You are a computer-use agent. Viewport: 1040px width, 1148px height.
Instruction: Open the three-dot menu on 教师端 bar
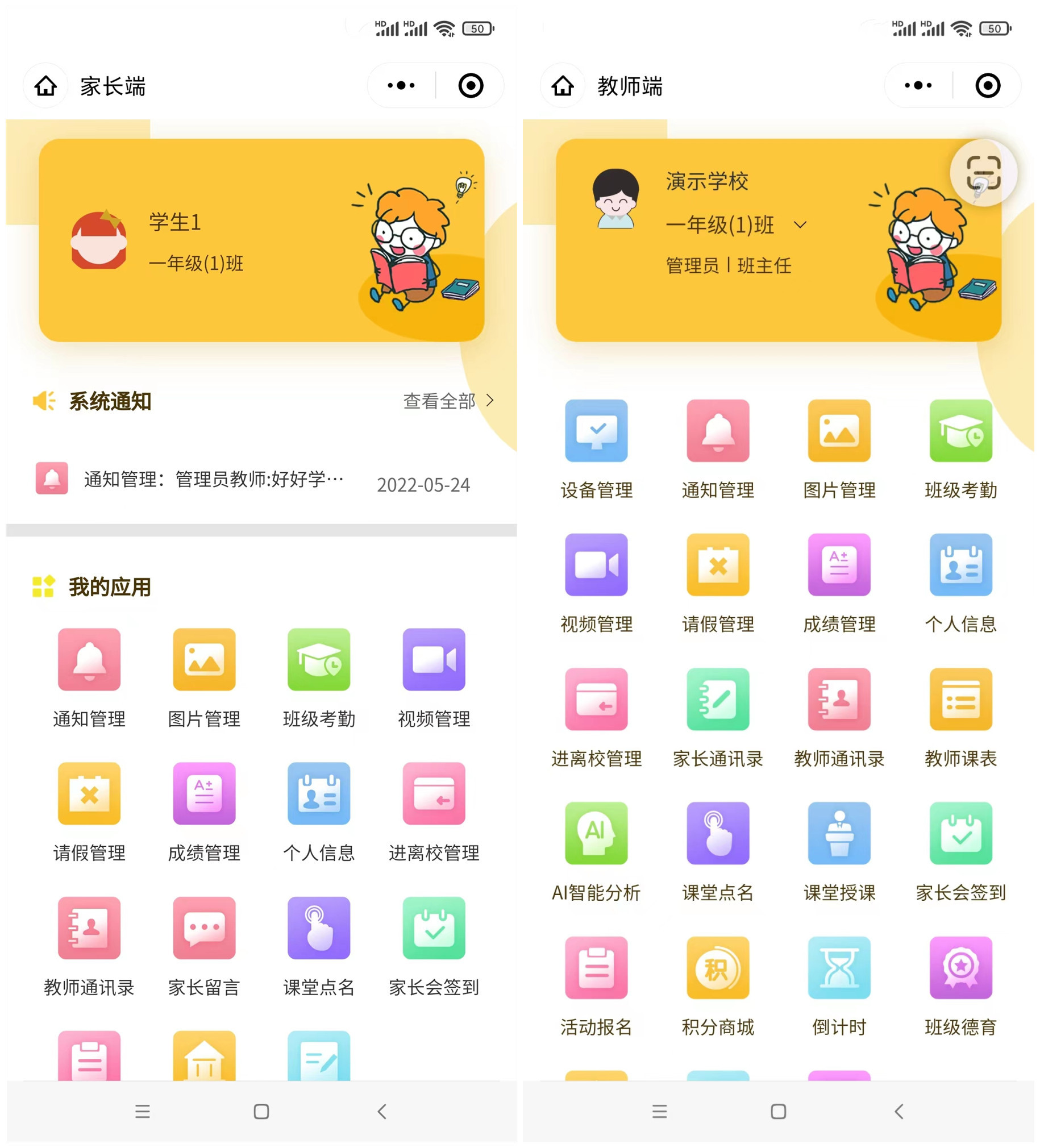918,86
